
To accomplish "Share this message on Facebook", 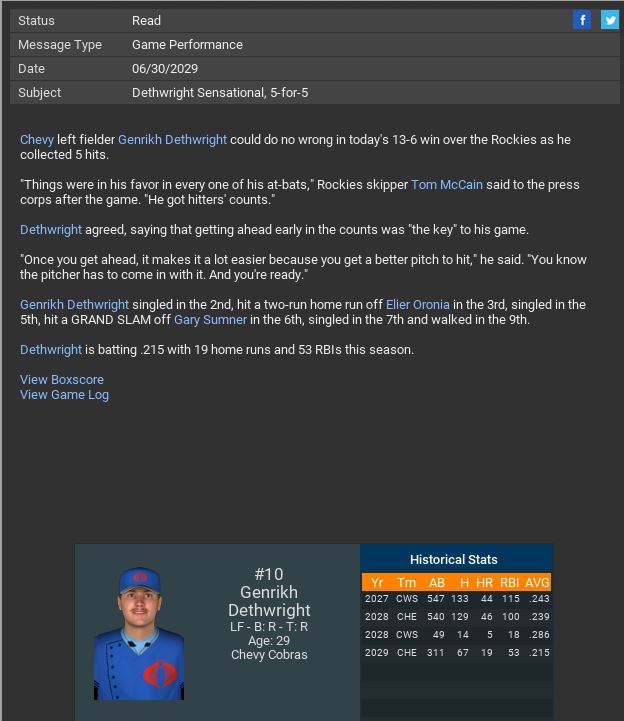I will click(582, 20).
